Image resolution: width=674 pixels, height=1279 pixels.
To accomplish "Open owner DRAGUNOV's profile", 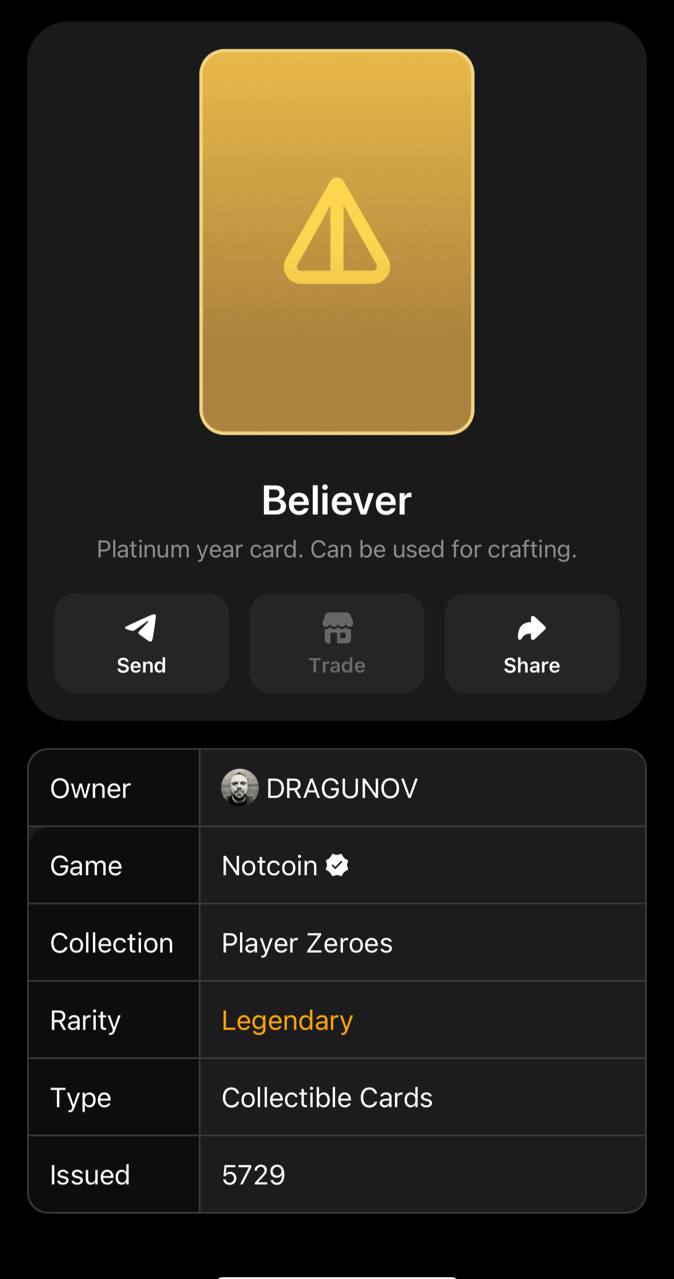I will coord(319,788).
